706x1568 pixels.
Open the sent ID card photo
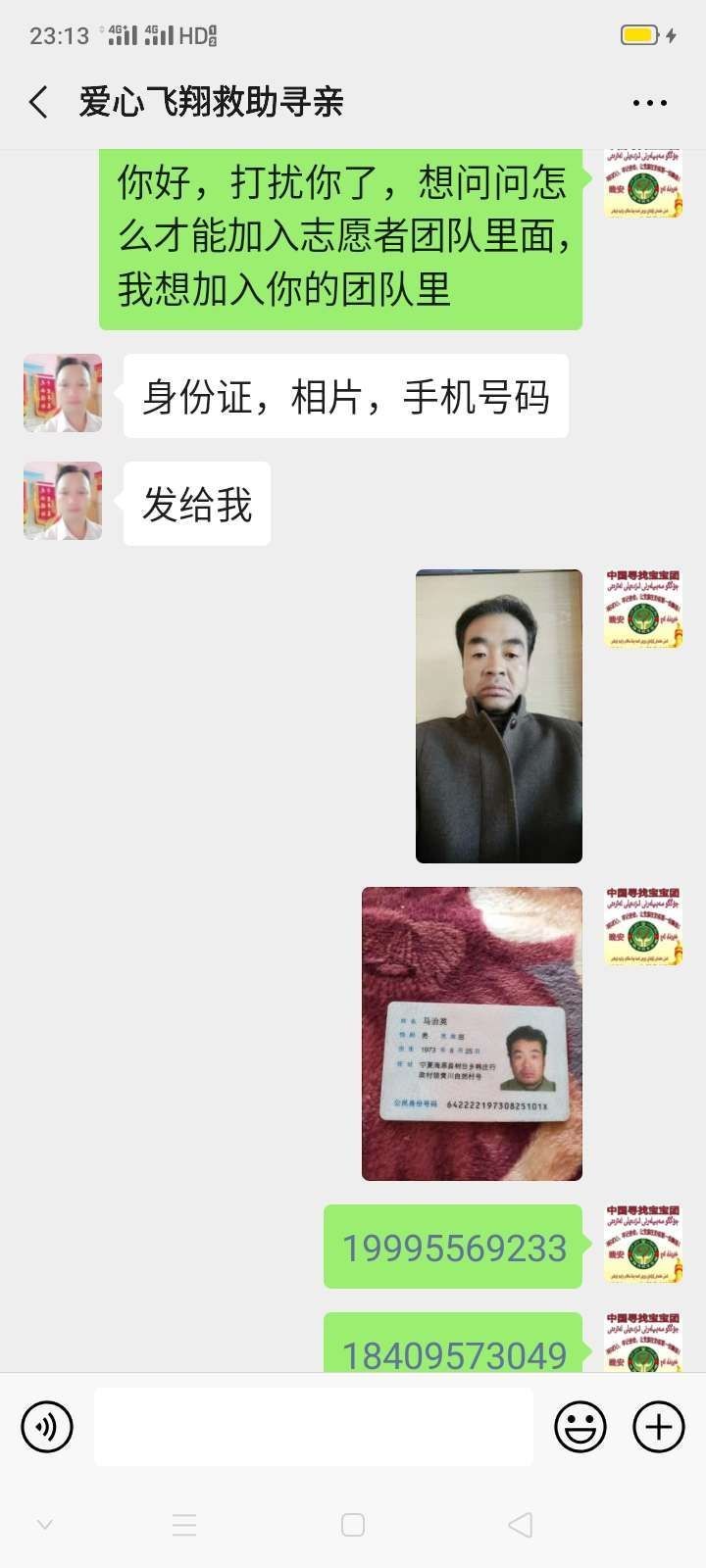click(x=472, y=1034)
